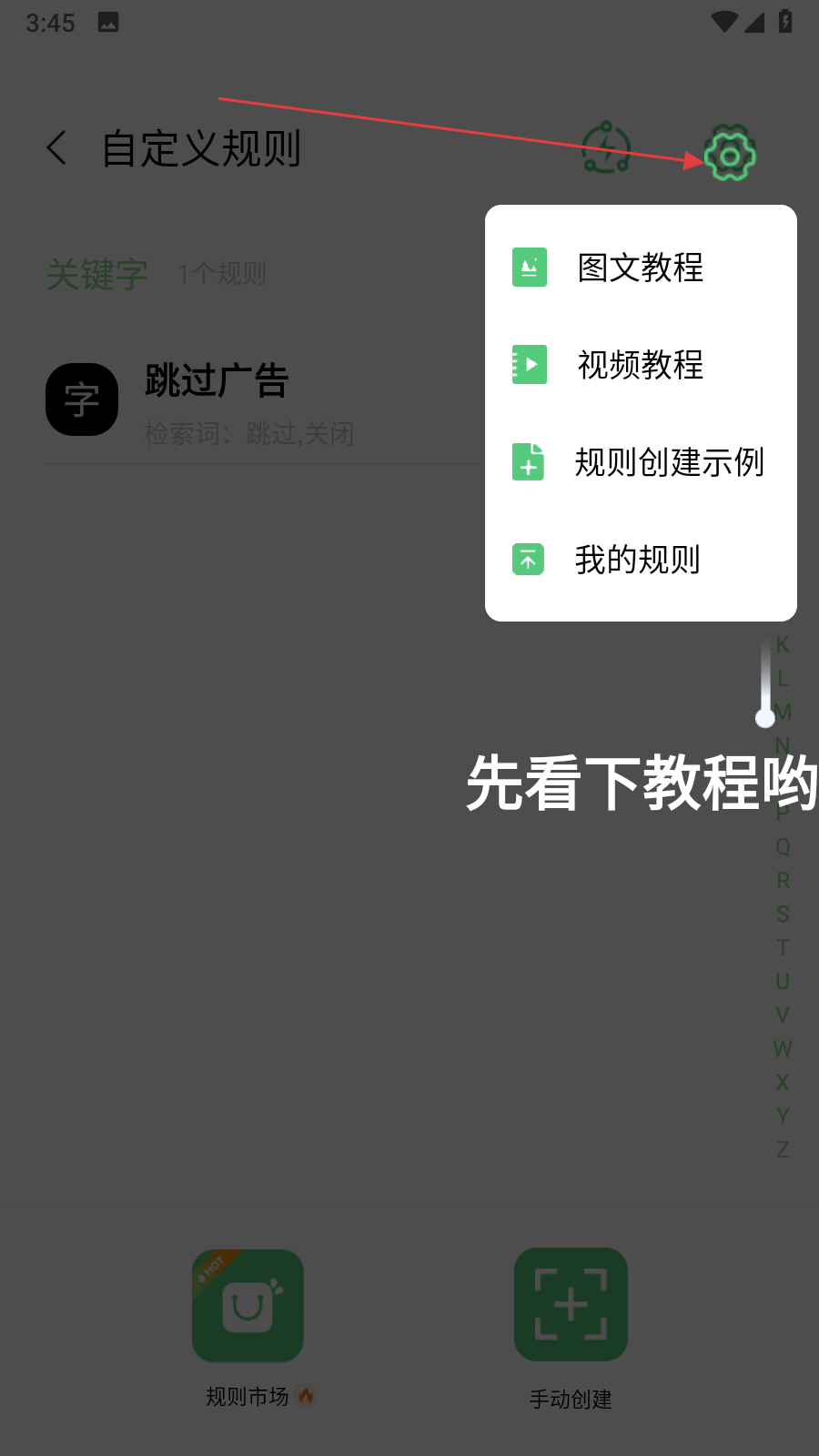Go back from 自定义规则 page
The image size is (819, 1456).
click(57, 147)
